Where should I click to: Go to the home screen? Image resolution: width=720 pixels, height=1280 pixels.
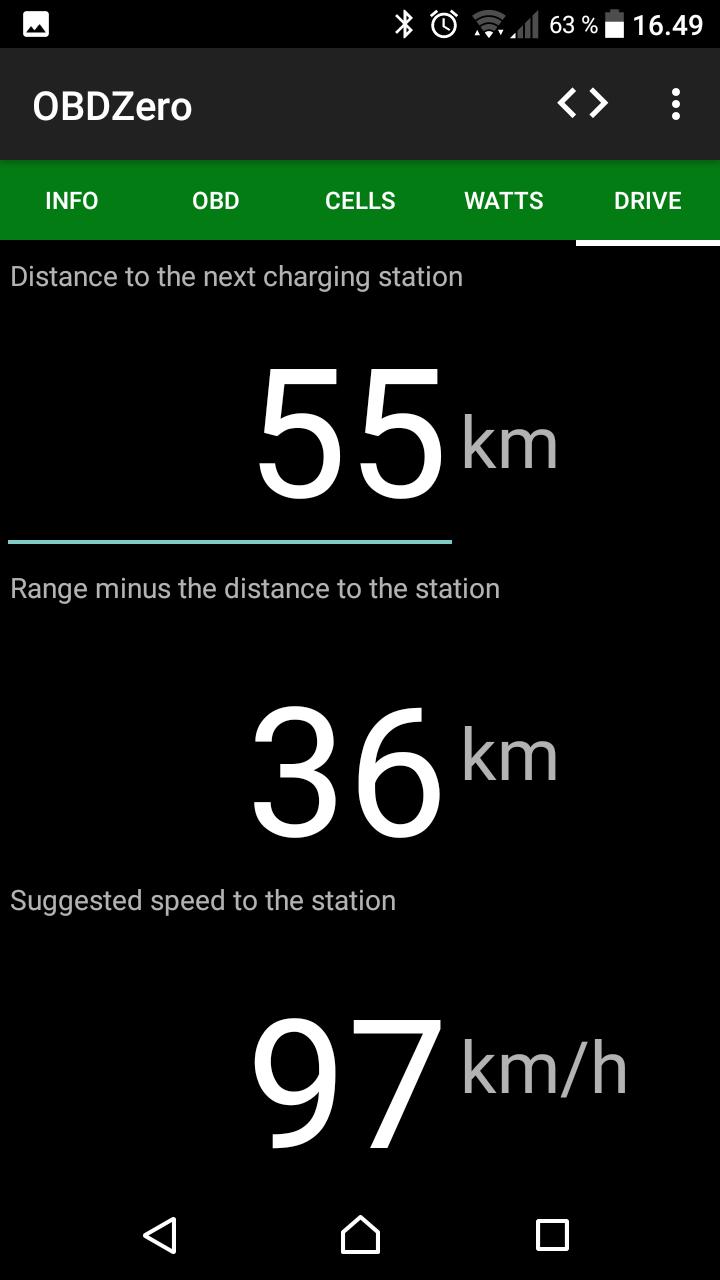click(360, 1235)
